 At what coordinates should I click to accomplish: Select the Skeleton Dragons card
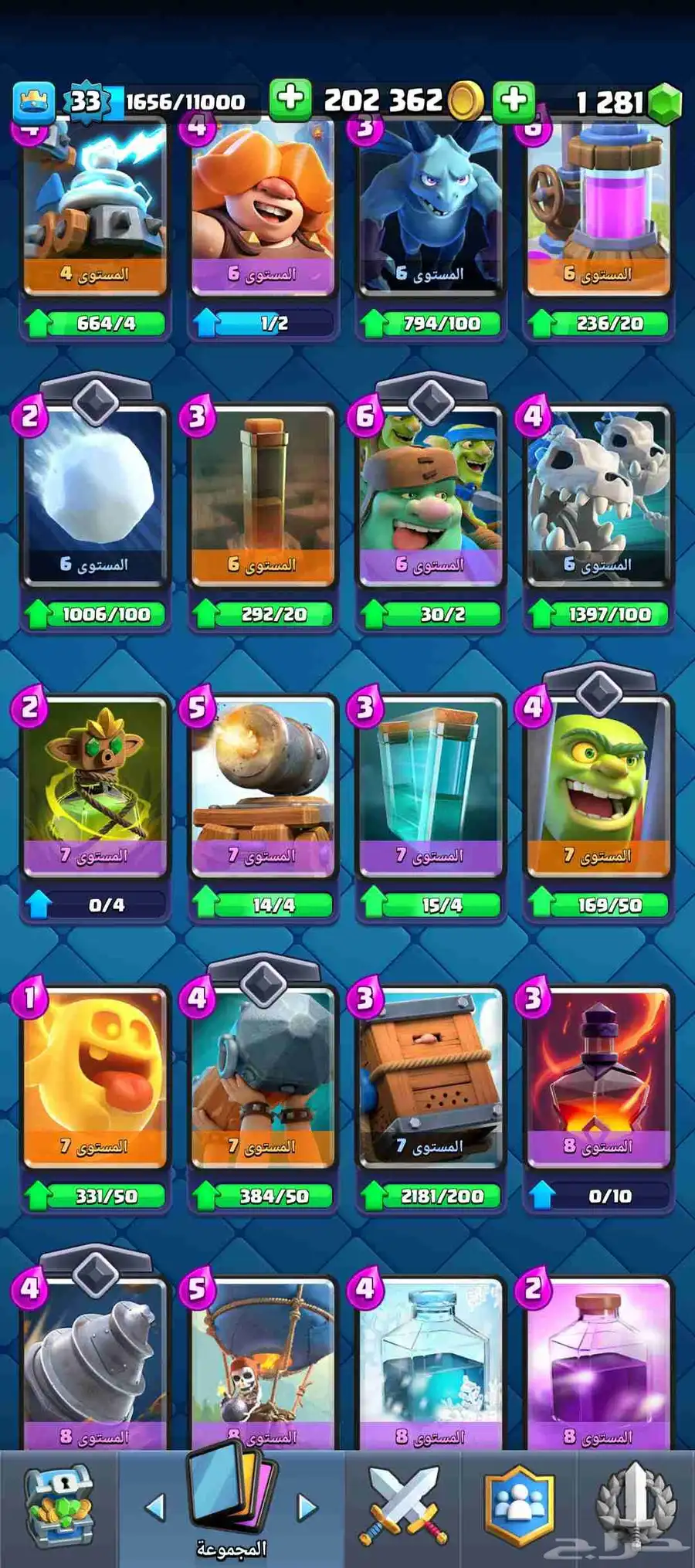[x=598, y=494]
